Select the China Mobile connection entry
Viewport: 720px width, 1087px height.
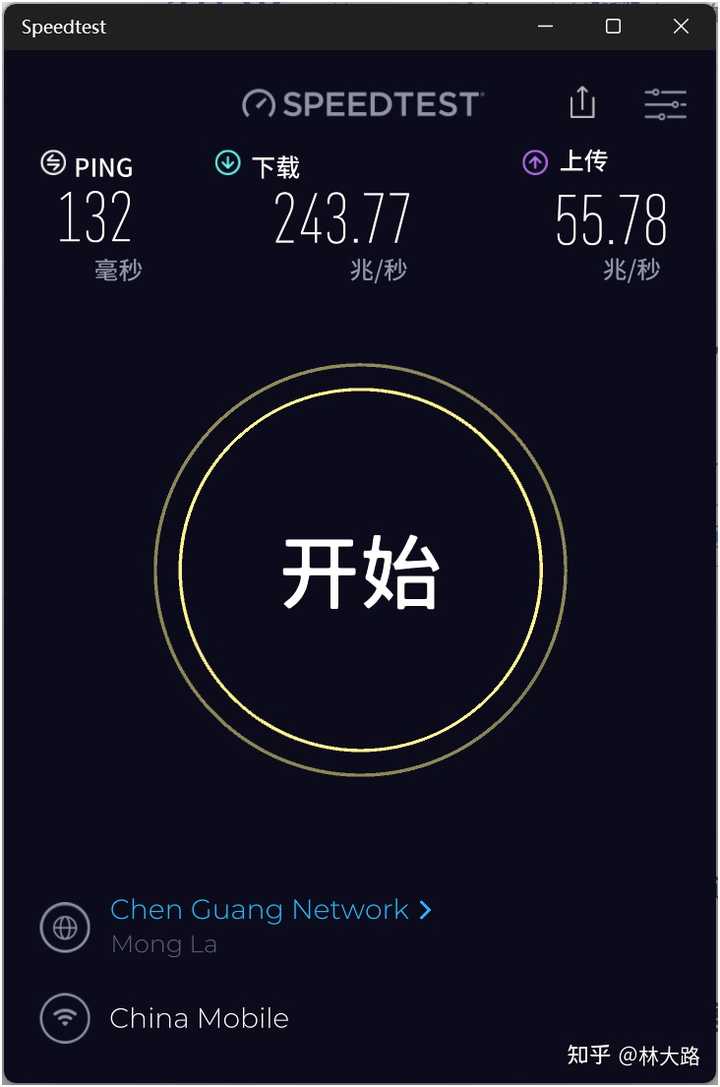tap(199, 1018)
